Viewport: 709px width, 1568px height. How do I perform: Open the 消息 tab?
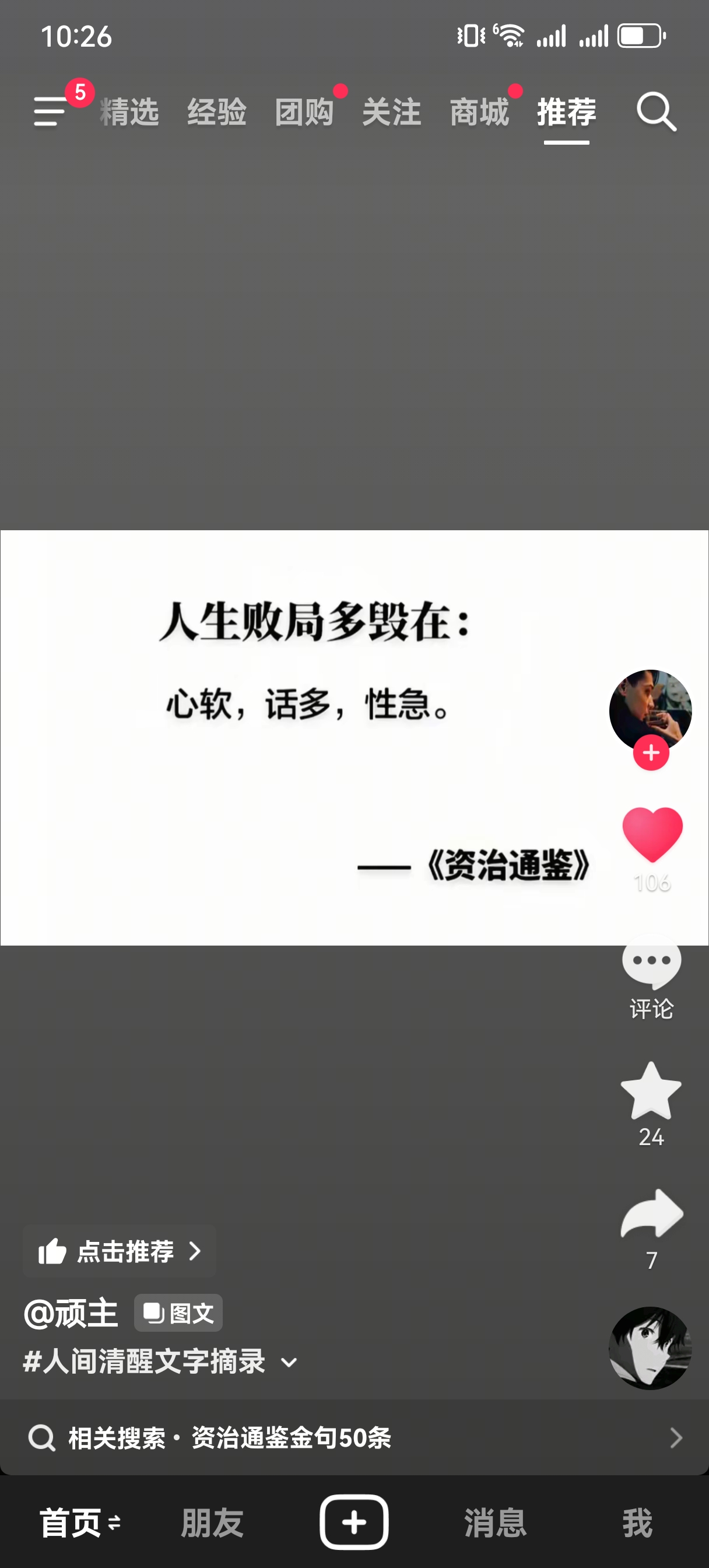click(x=496, y=1522)
